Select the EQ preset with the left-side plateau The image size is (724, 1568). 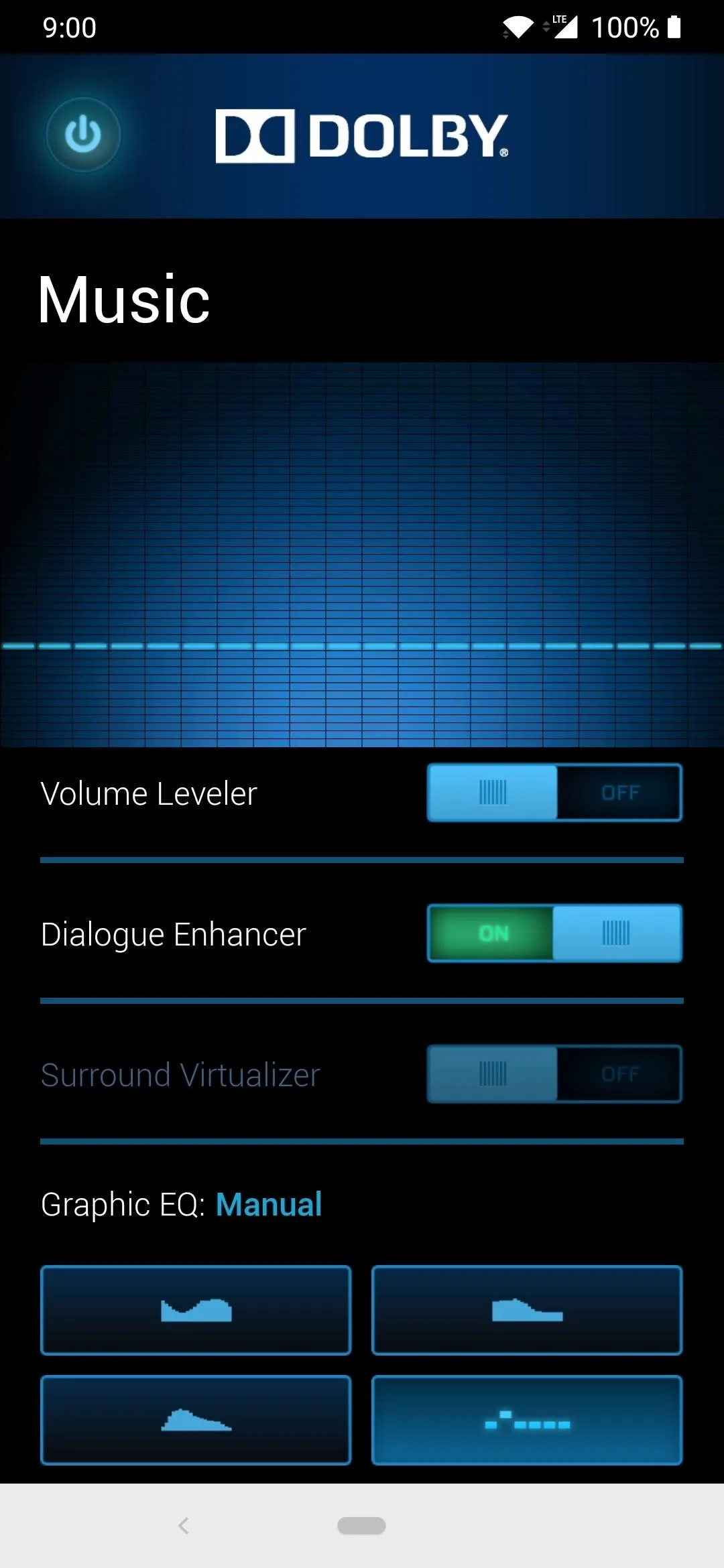[527, 1310]
